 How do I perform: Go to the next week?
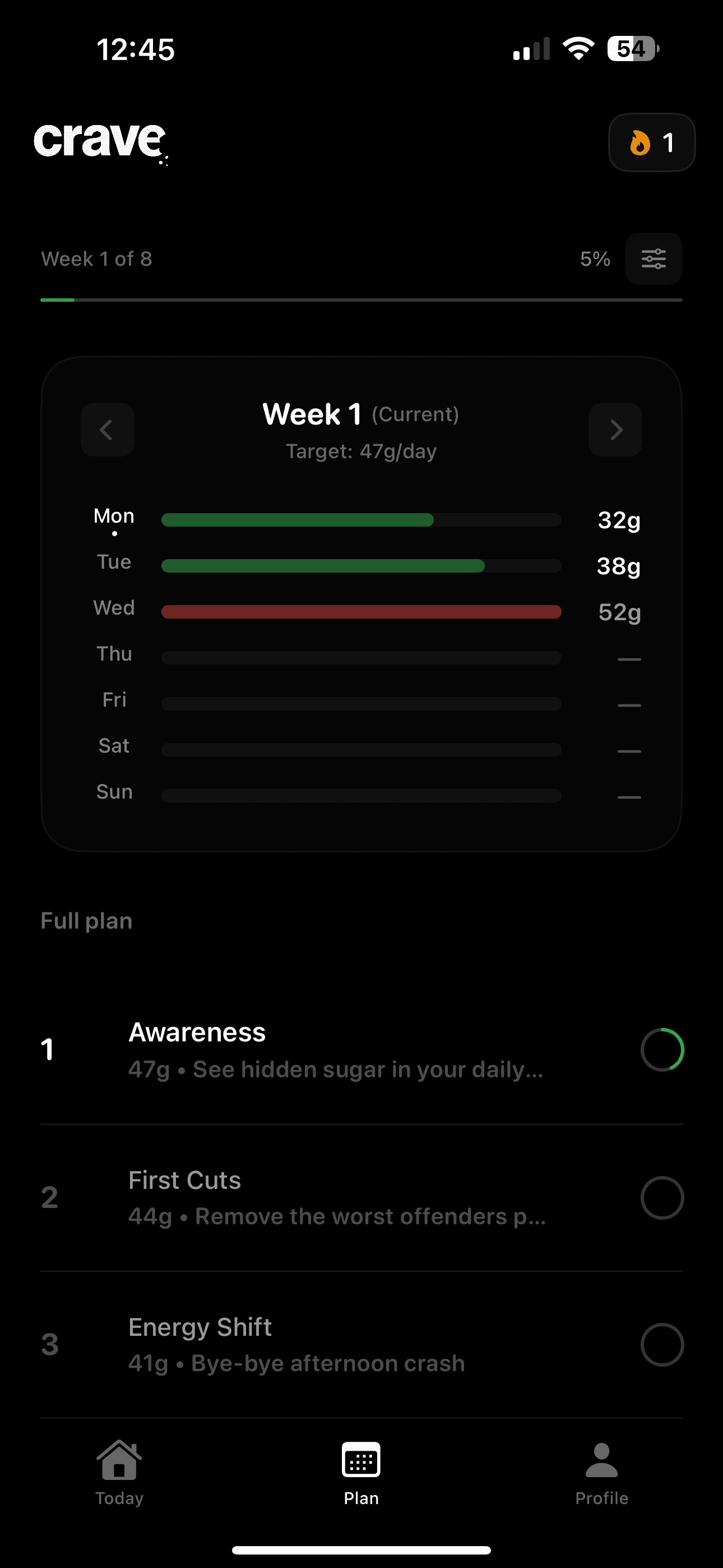[x=615, y=430]
